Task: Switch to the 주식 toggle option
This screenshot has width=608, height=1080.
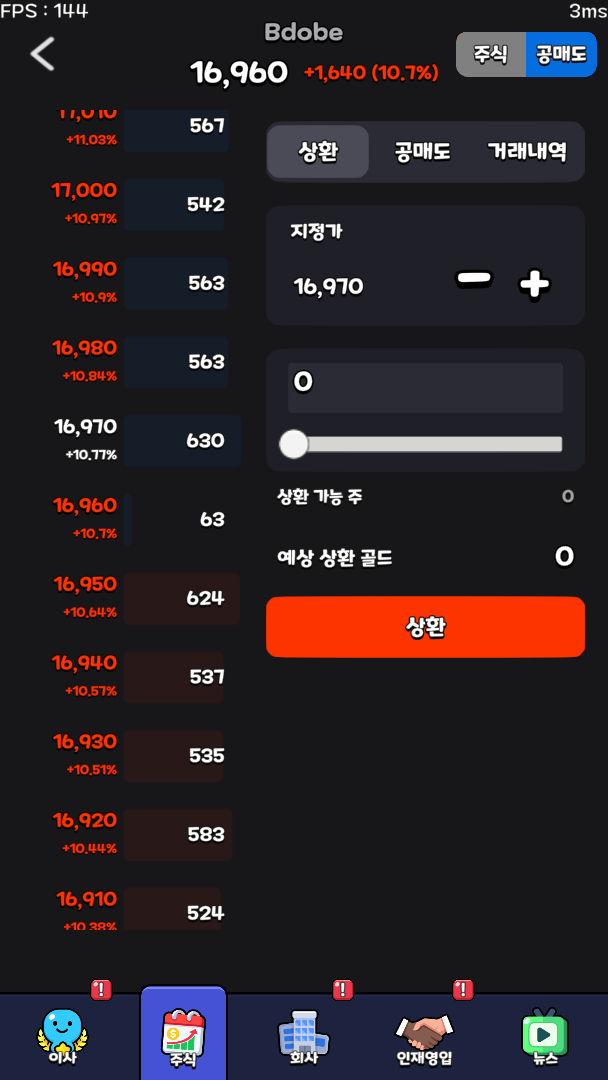Action: 491,54
